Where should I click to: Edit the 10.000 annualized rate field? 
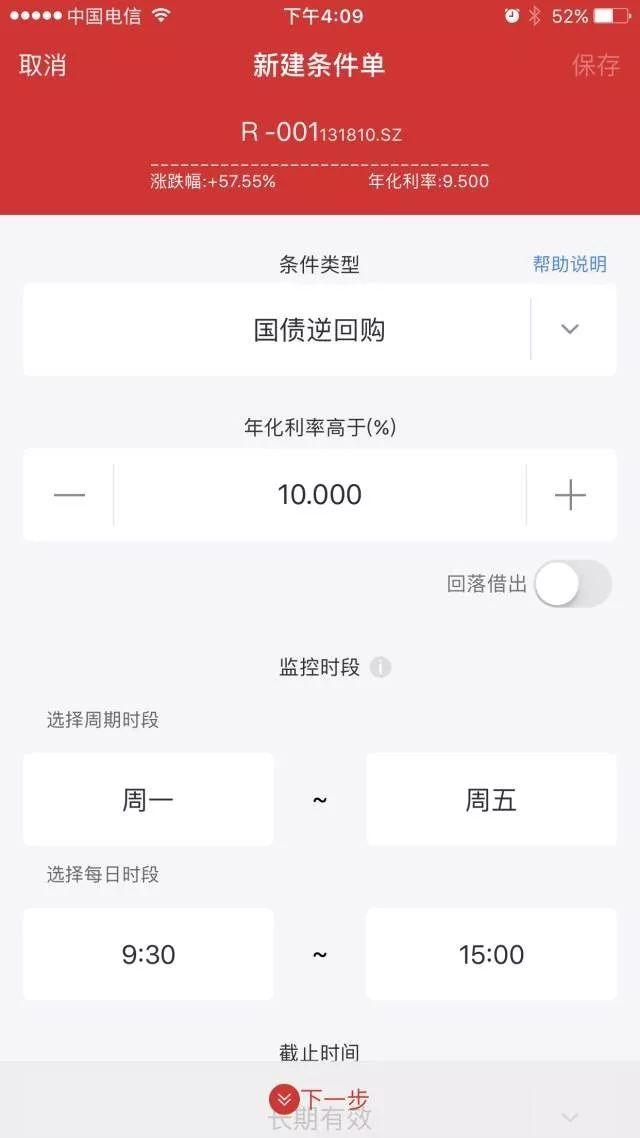click(x=320, y=495)
